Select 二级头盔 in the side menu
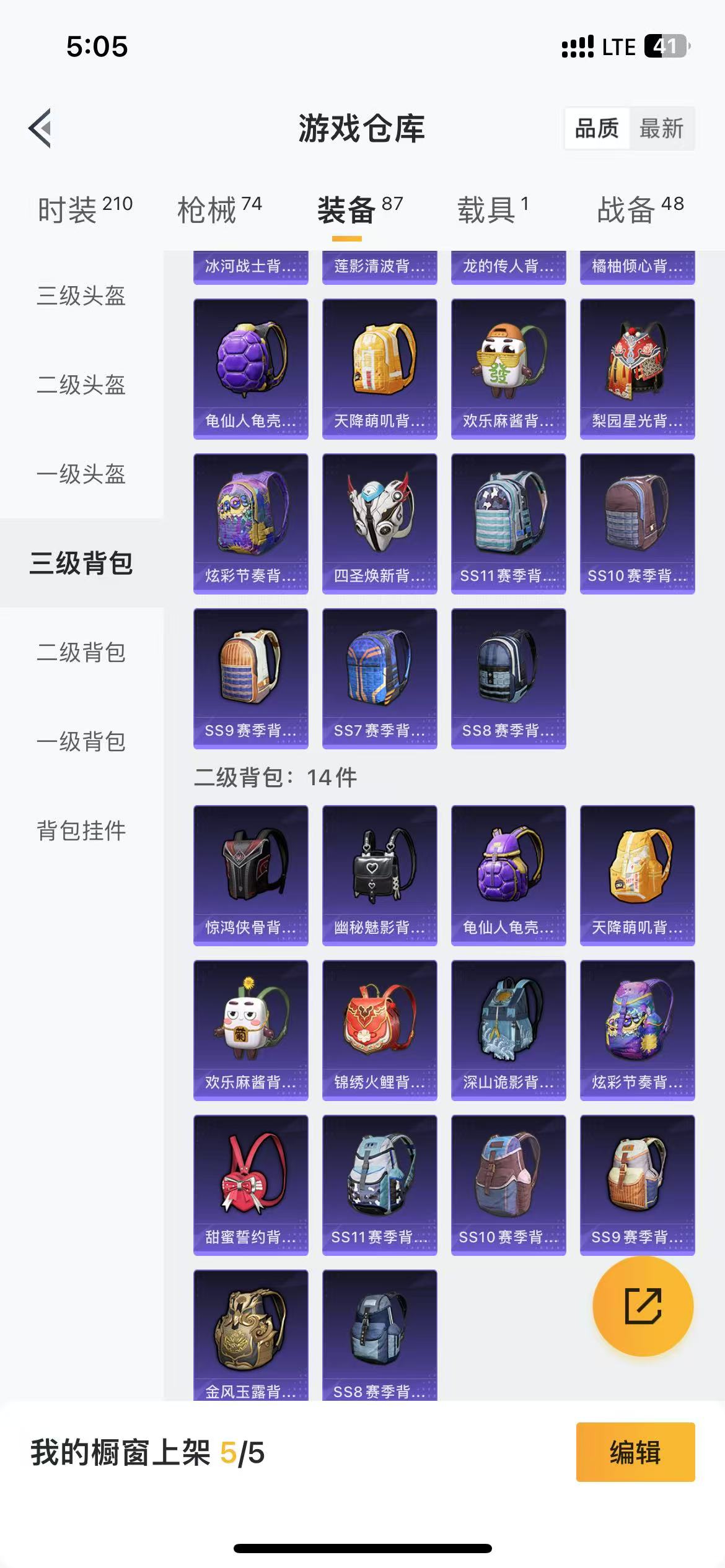Viewport: 725px width, 1568px height. [x=81, y=385]
